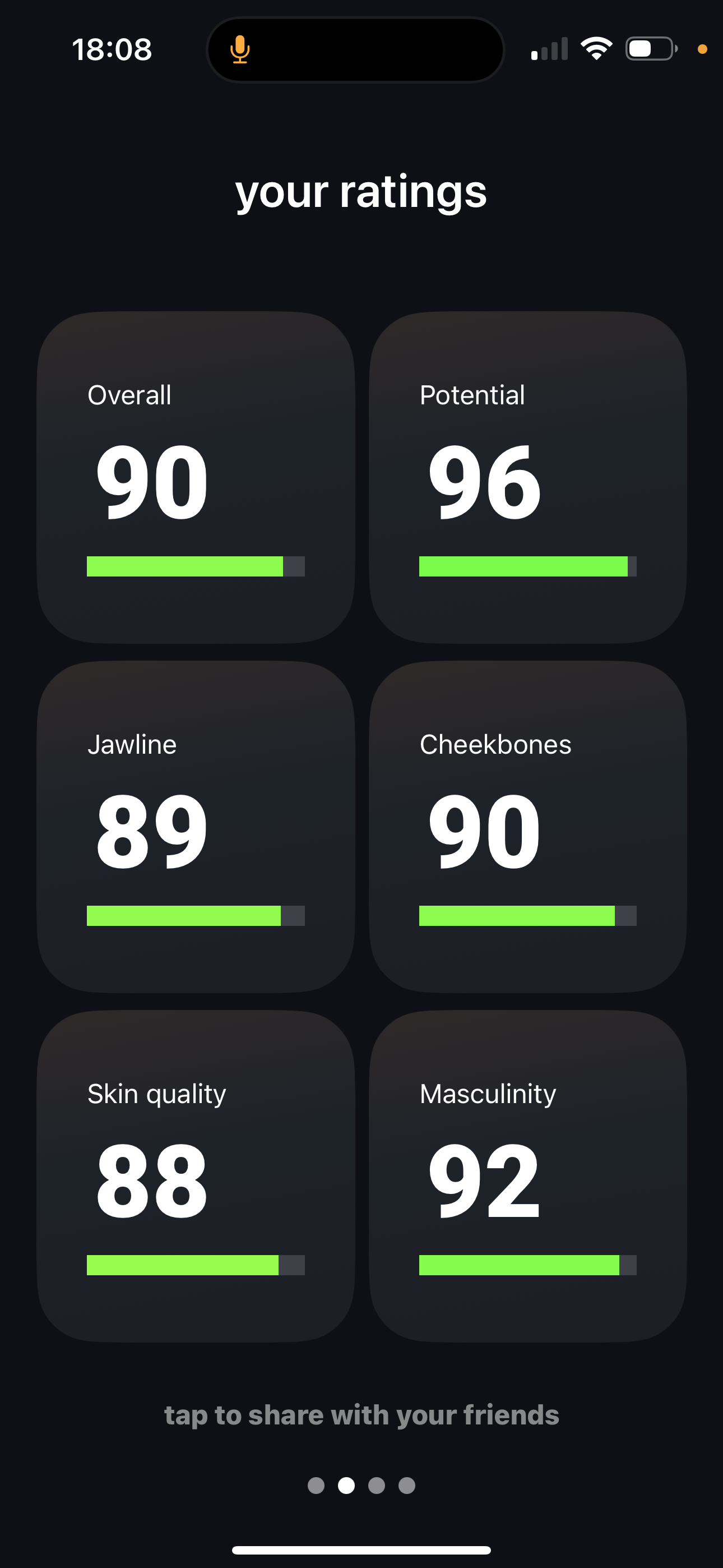Viewport: 723px width, 1568px height.
Task: Tap the Skin quality card
Action: click(x=196, y=1176)
